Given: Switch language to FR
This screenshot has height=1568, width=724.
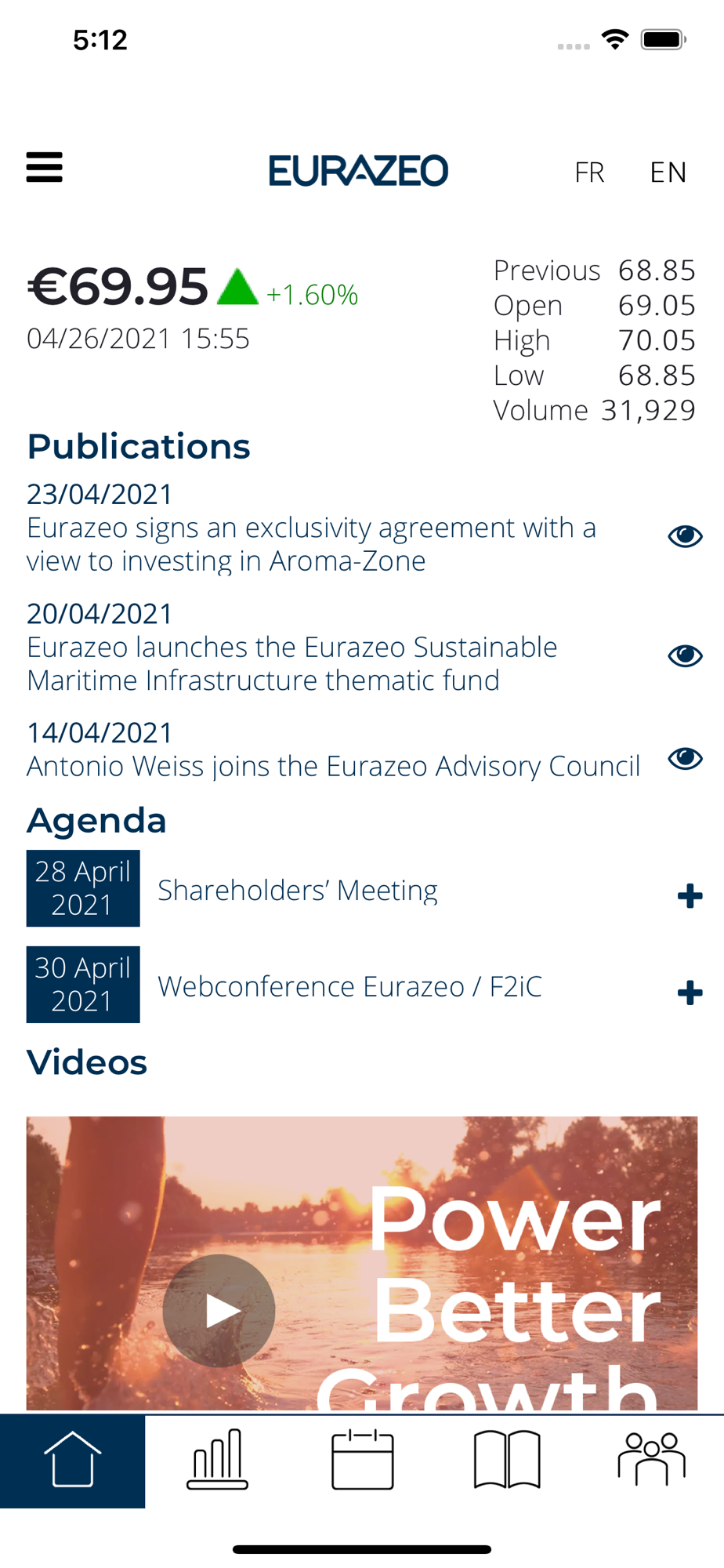Looking at the screenshot, I should click(x=589, y=172).
